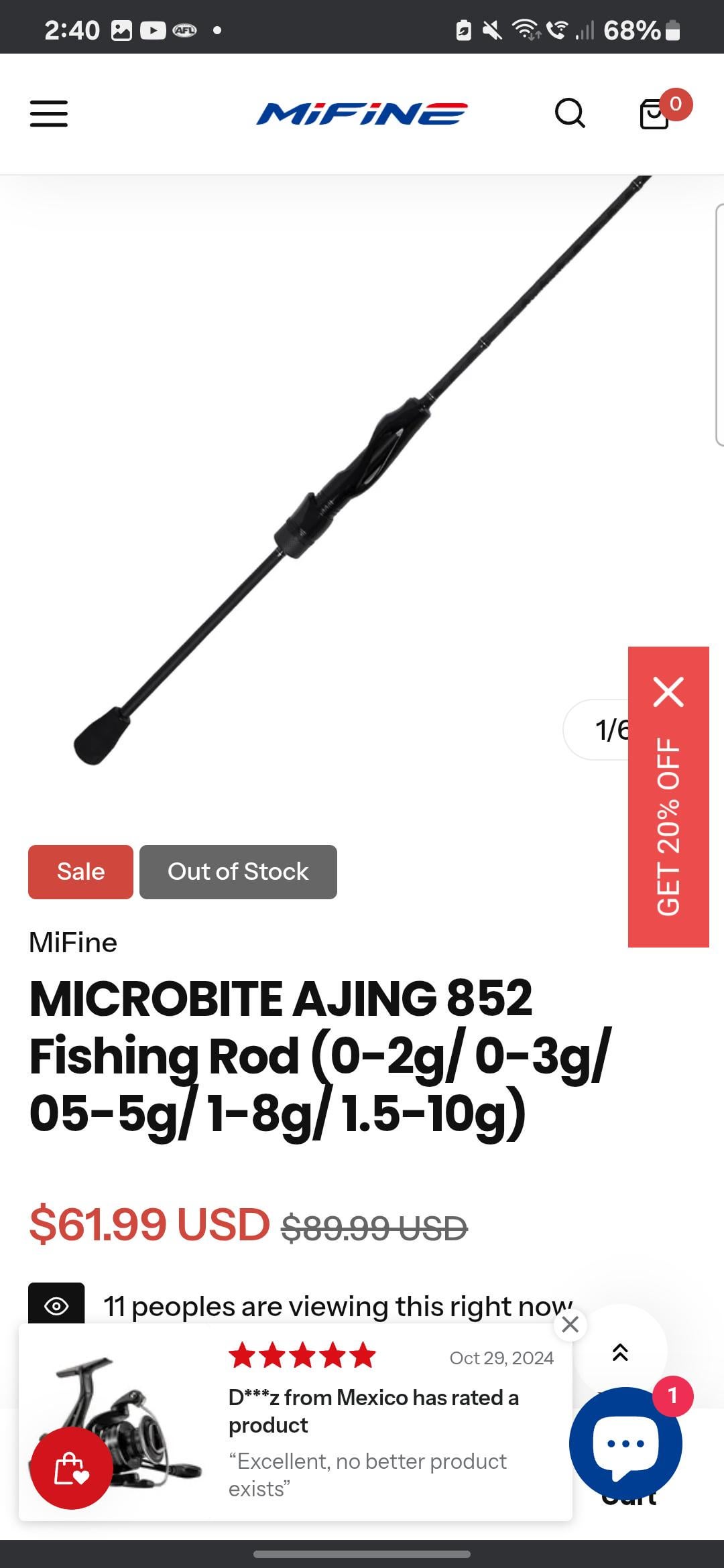This screenshot has height=1568, width=724.
Task: Open the MiFine brand link
Action: (73, 943)
